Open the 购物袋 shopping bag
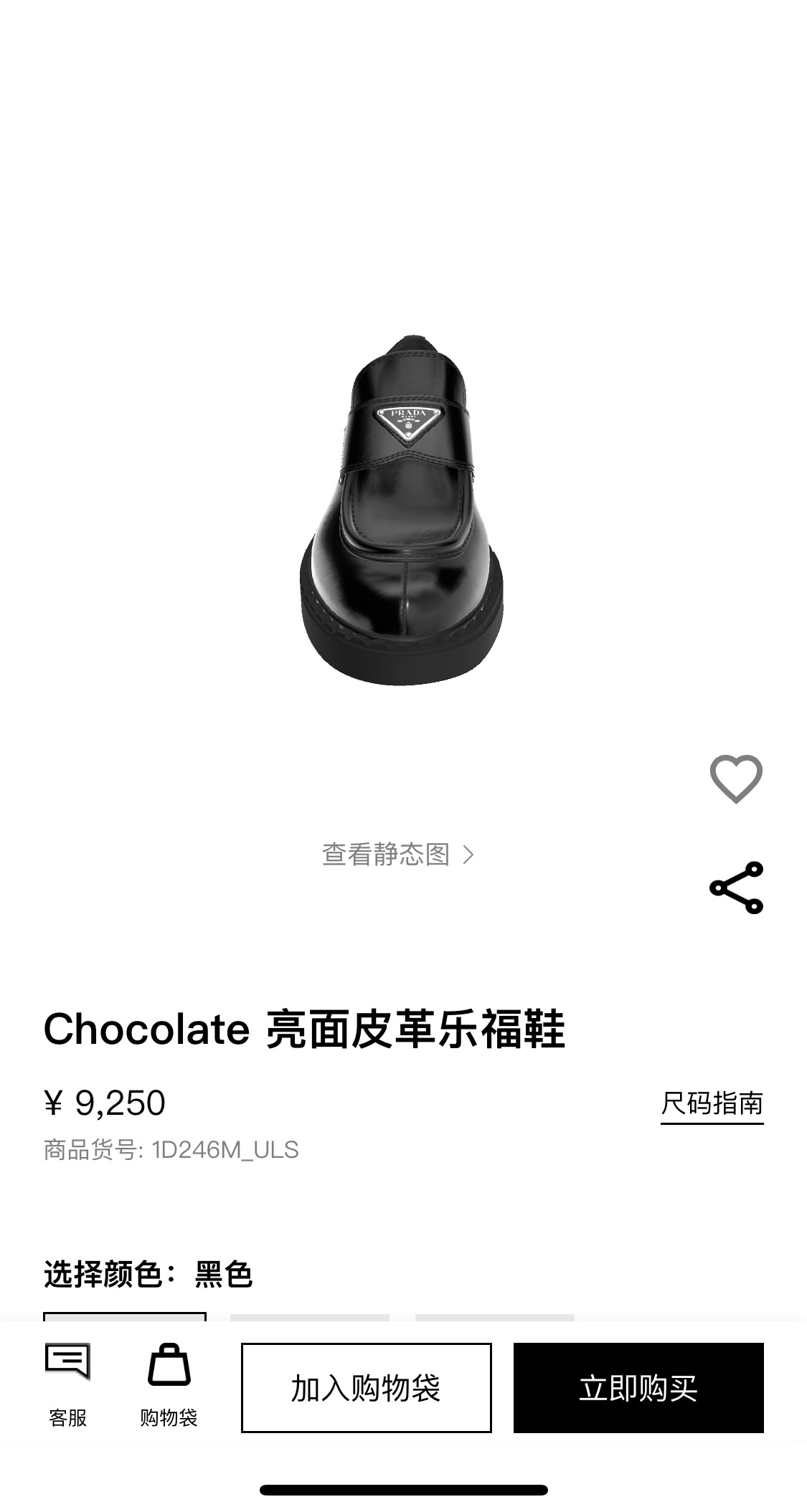Image resolution: width=807 pixels, height=1512 pixels. (x=169, y=1386)
